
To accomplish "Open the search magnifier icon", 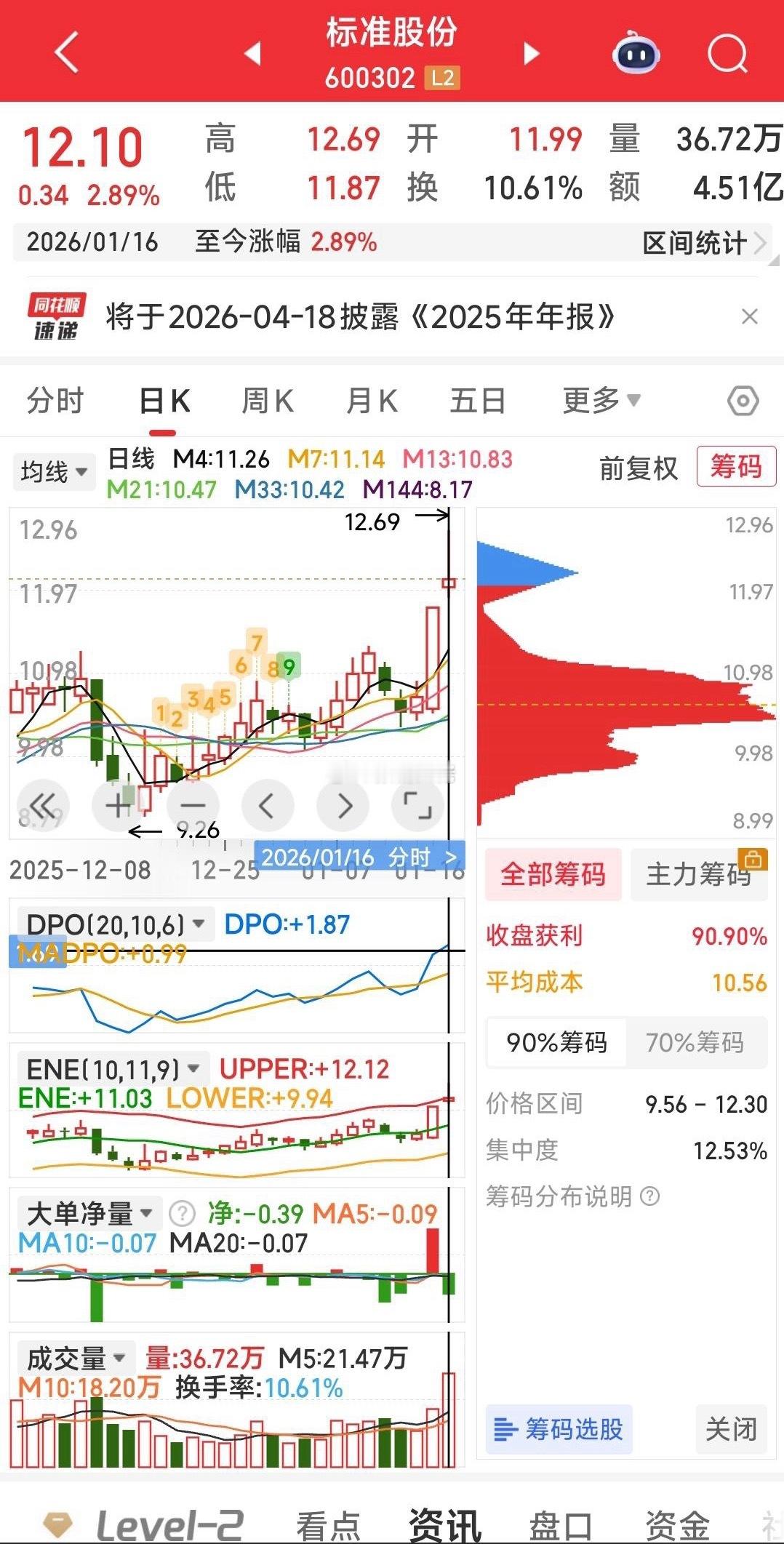I will tap(727, 53).
